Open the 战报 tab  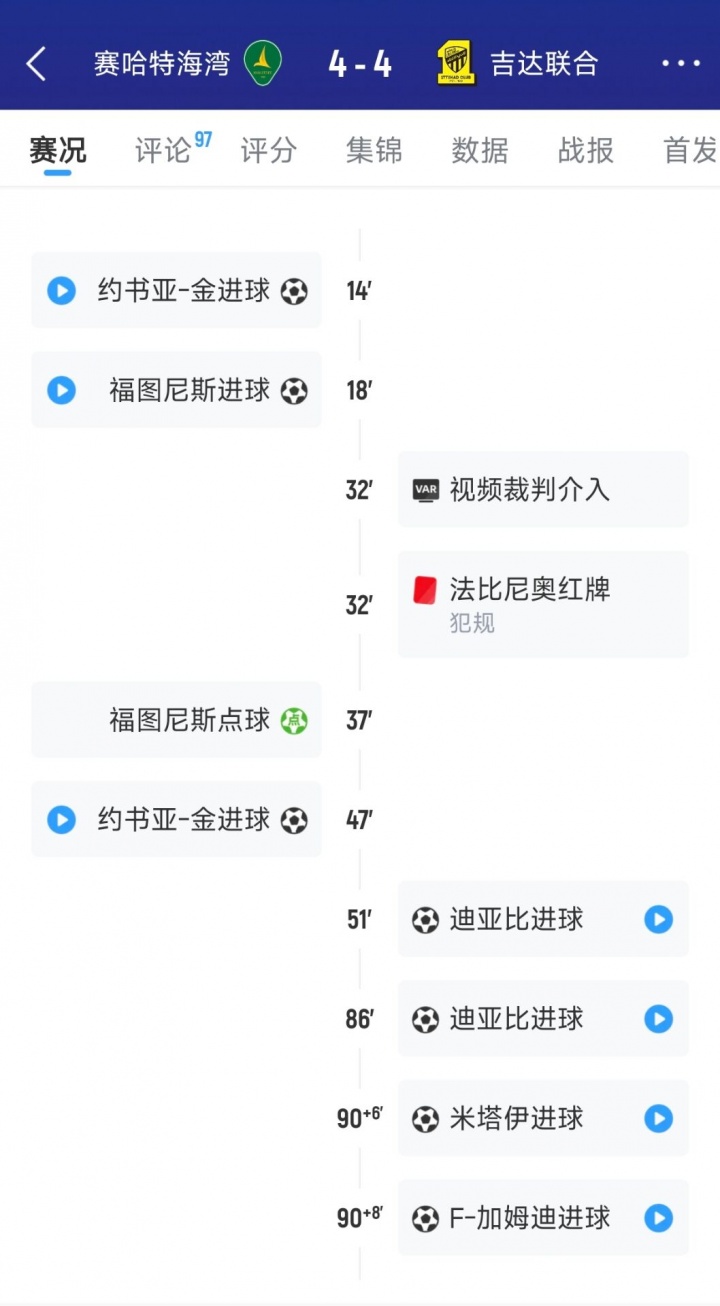point(586,151)
